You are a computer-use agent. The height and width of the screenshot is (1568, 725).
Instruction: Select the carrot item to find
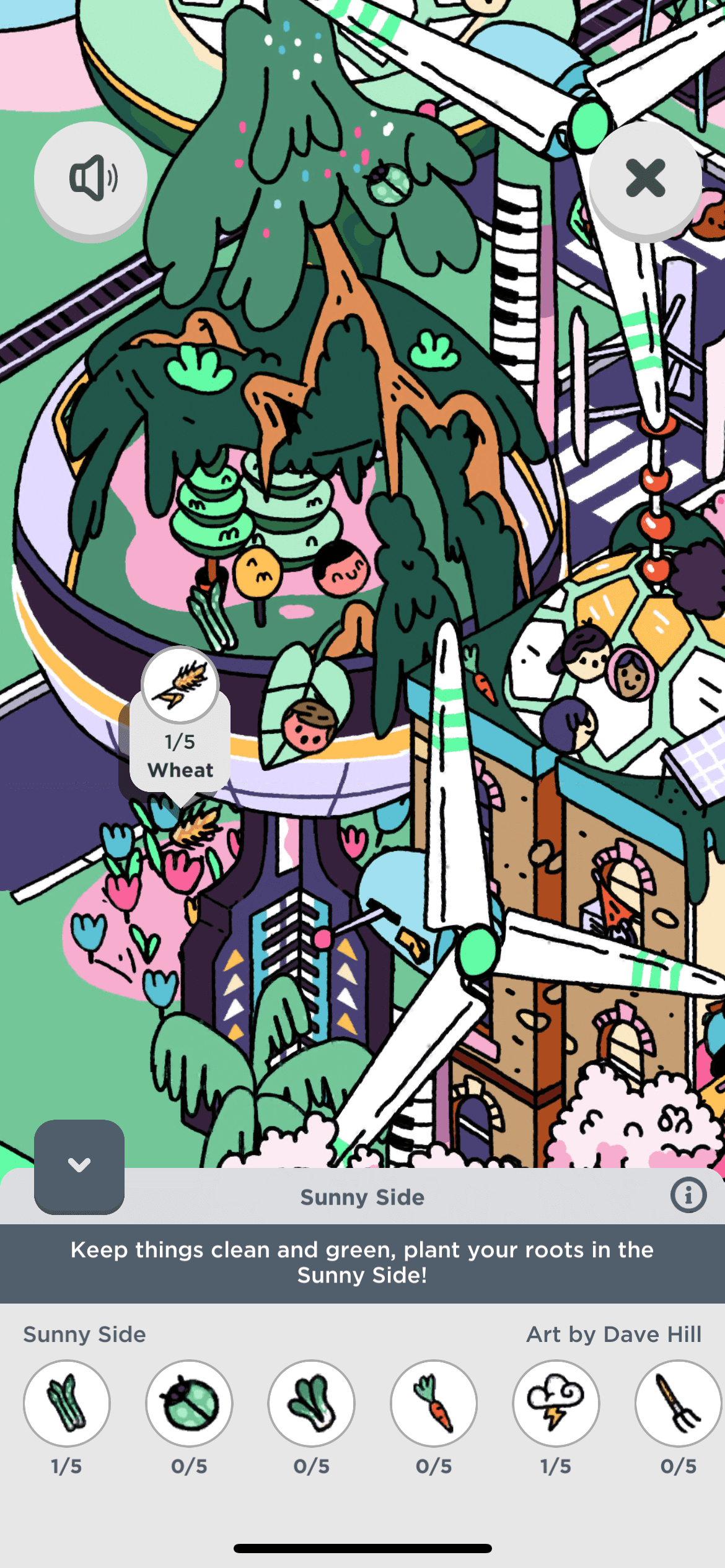point(434,1403)
